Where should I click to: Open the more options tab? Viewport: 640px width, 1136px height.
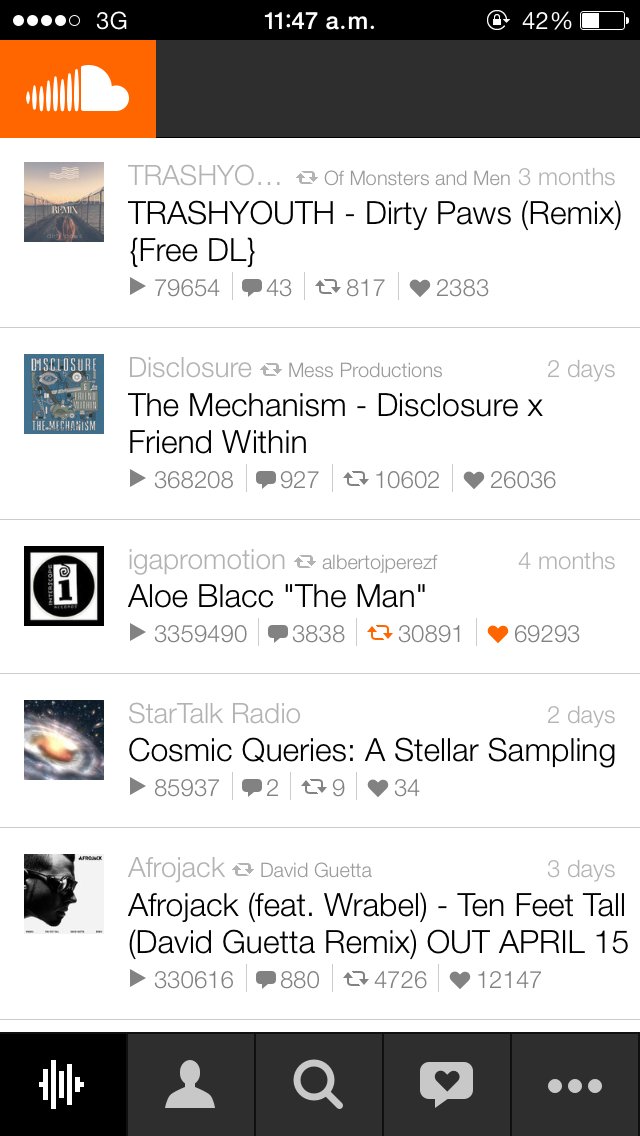click(x=575, y=1084)
